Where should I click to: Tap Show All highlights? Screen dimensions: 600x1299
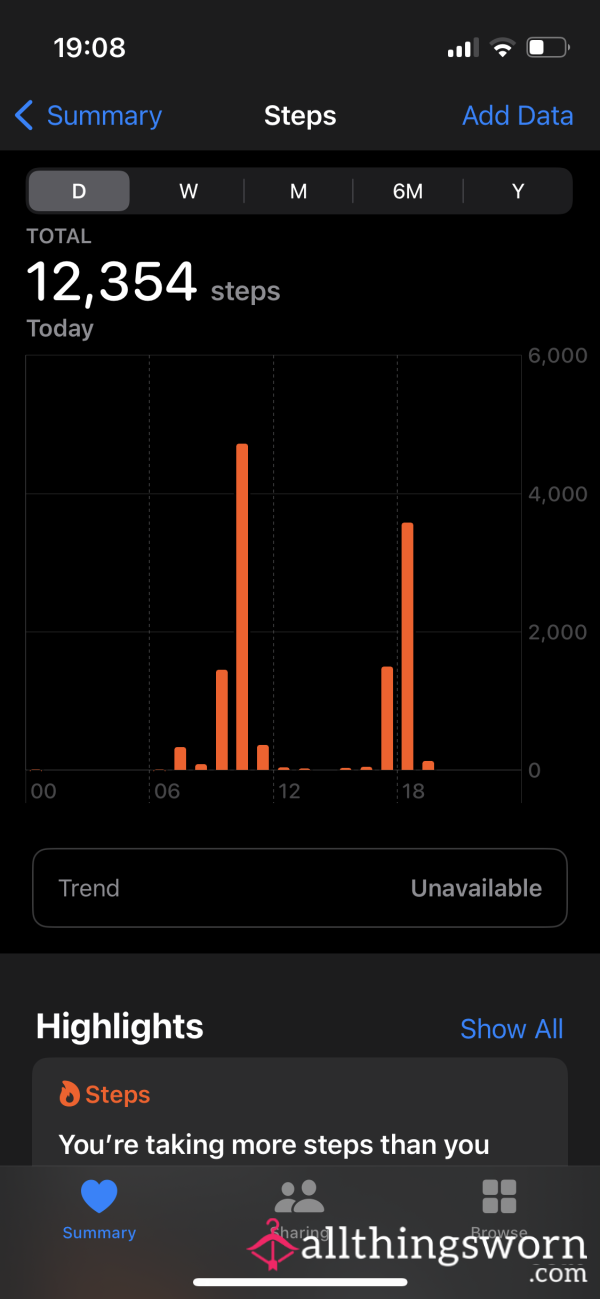511,1029
